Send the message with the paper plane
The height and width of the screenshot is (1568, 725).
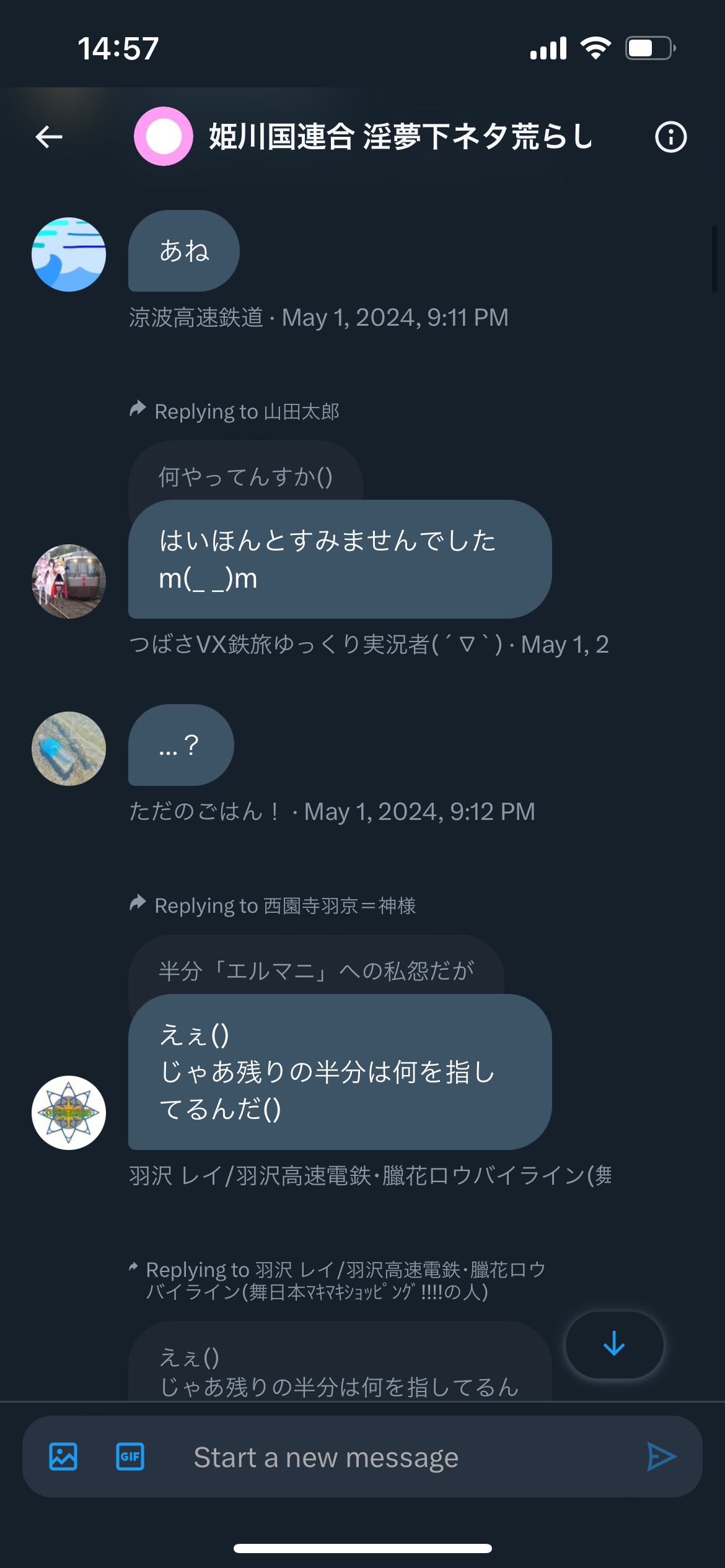[661, 1457]
